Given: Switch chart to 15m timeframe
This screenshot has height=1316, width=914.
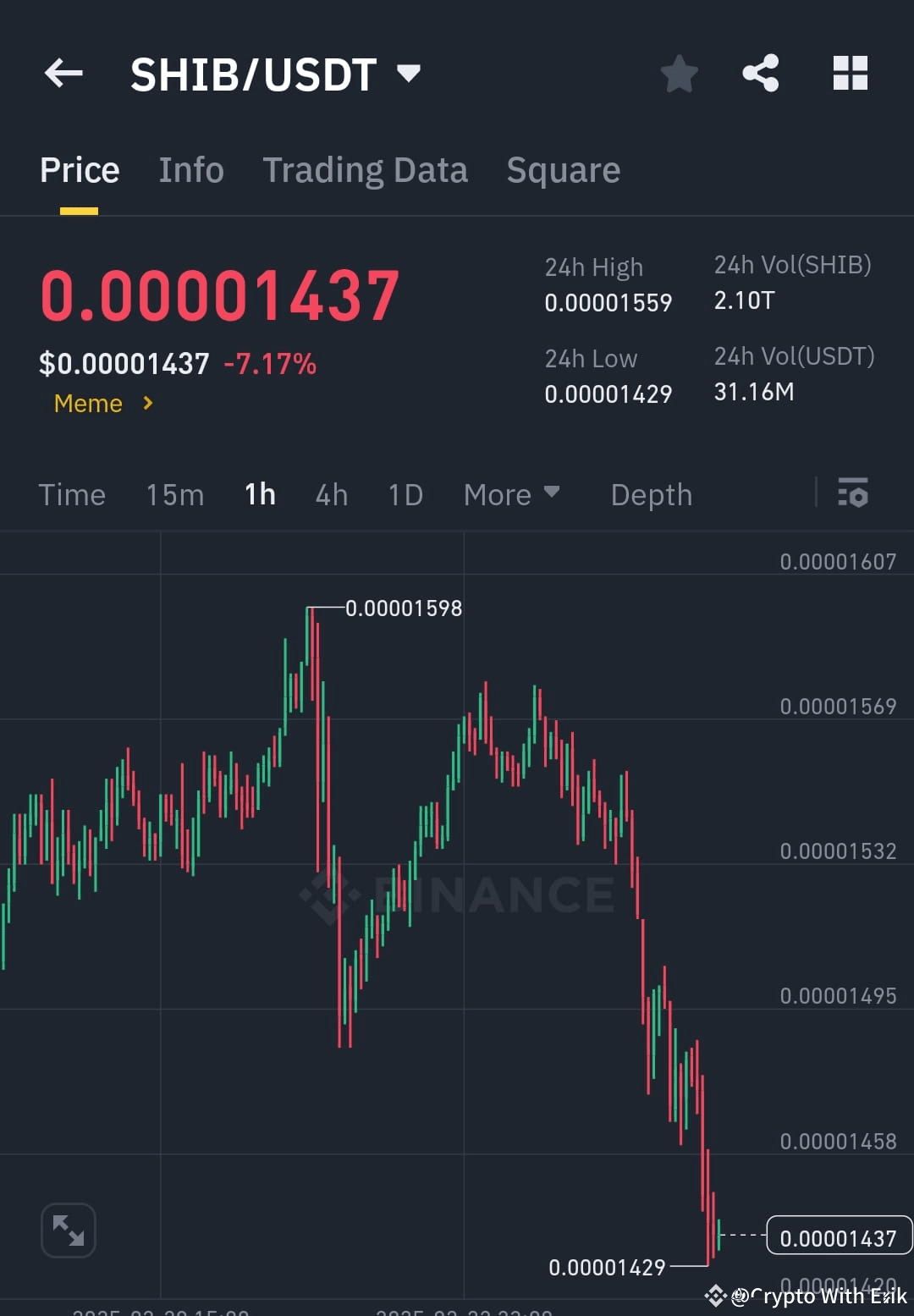Looking at the screenshot, I should click(x=174, y=494).
